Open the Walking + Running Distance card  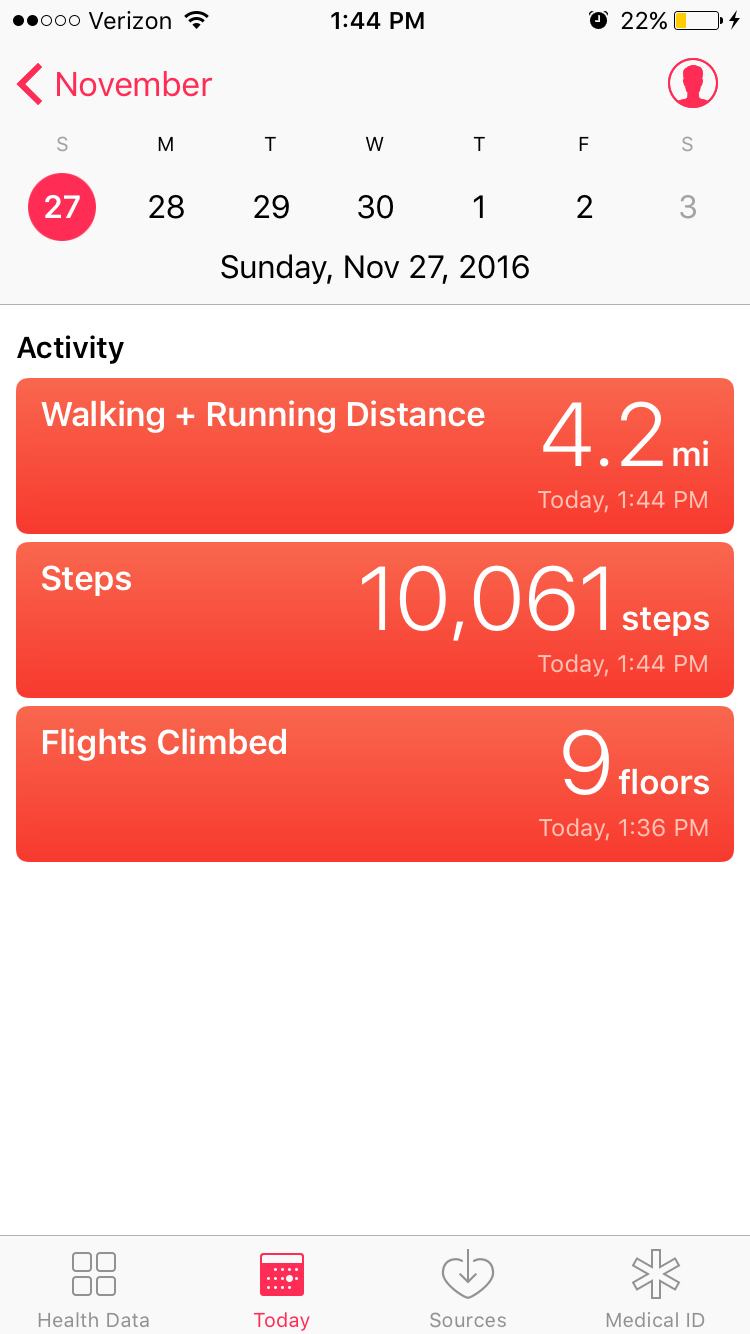coord(375,456)
